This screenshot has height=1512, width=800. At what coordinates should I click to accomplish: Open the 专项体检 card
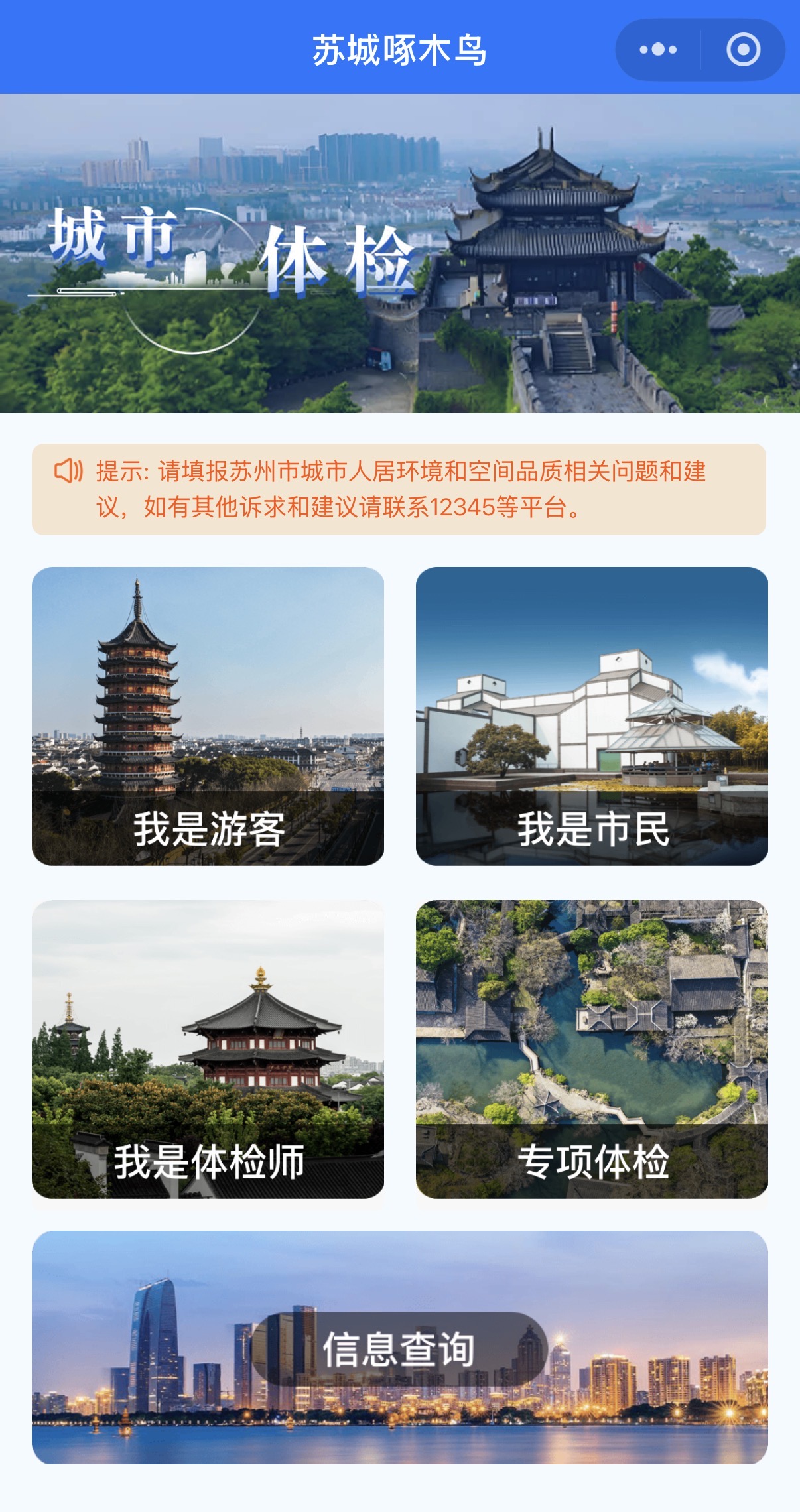click(592, 1049)
